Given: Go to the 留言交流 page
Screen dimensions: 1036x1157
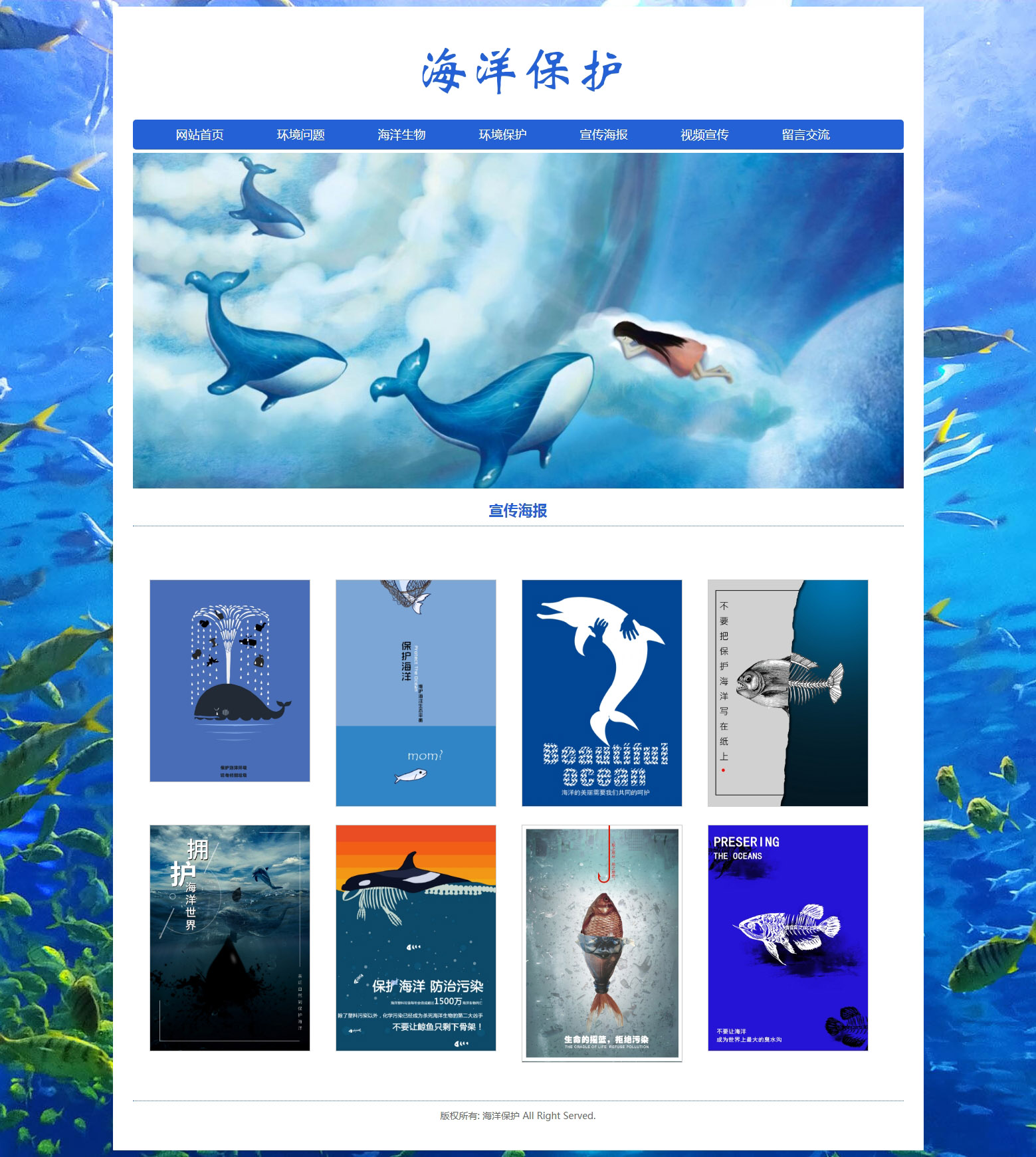Looking at the screenshot, I should pyautogui.click(x=805, y=135).
